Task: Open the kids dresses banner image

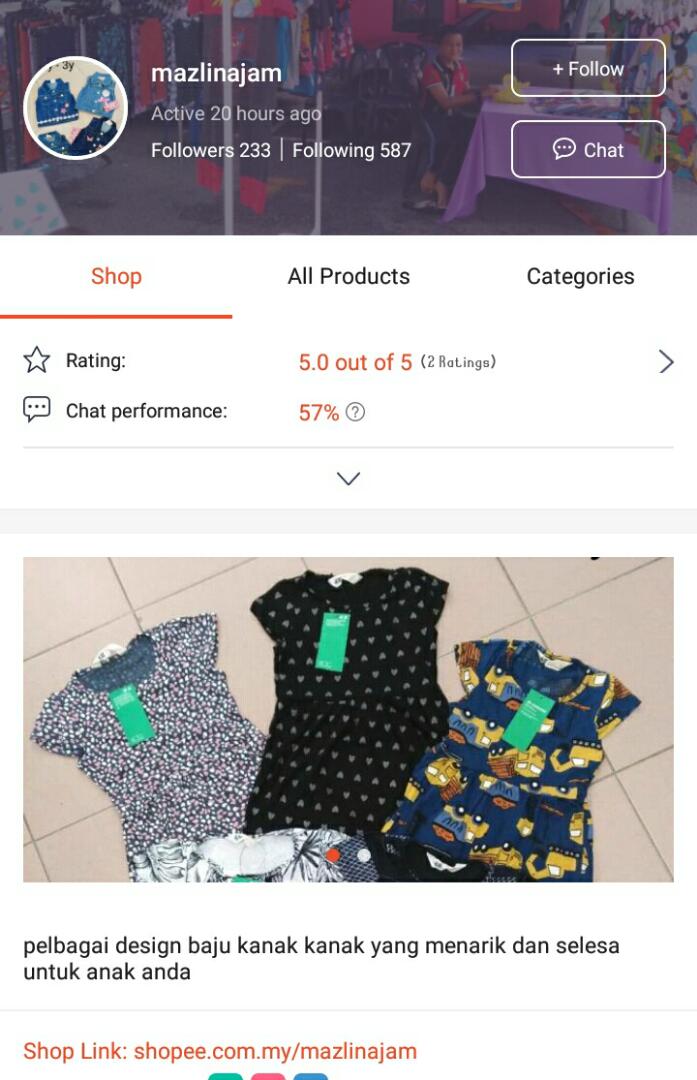Action: [348, 719]
